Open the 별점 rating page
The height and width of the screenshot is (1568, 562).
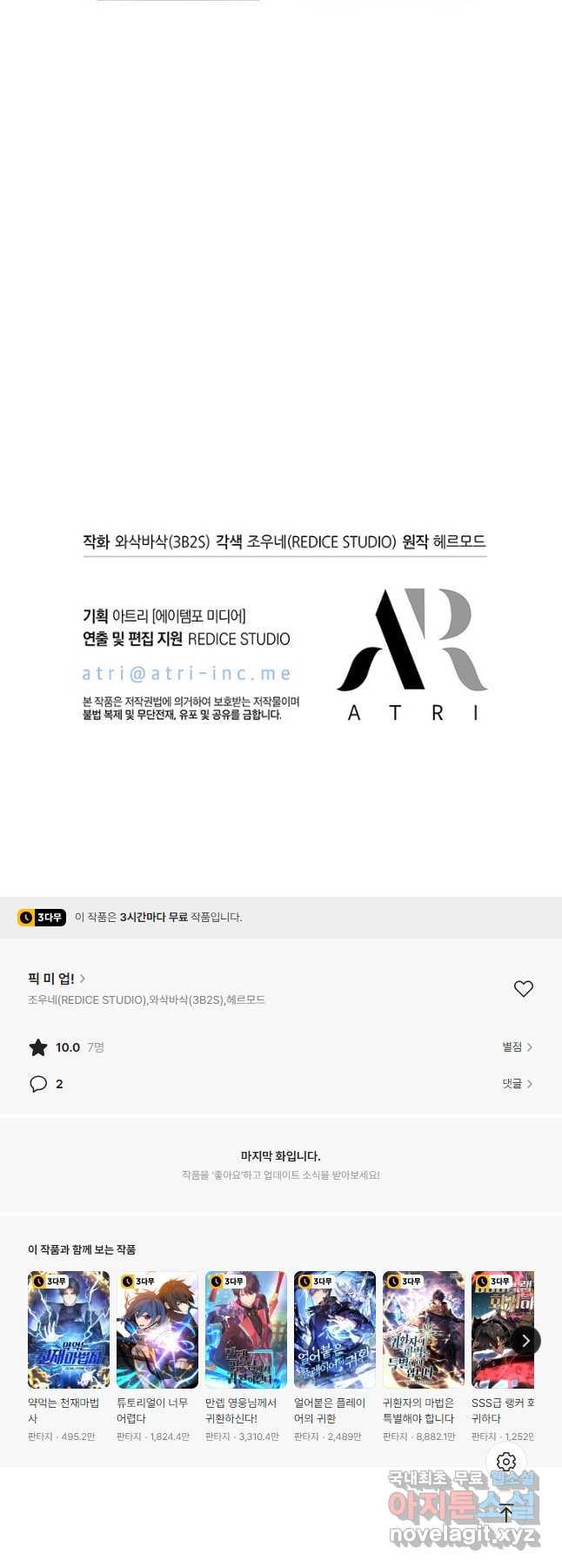[x=517, y=1047]
